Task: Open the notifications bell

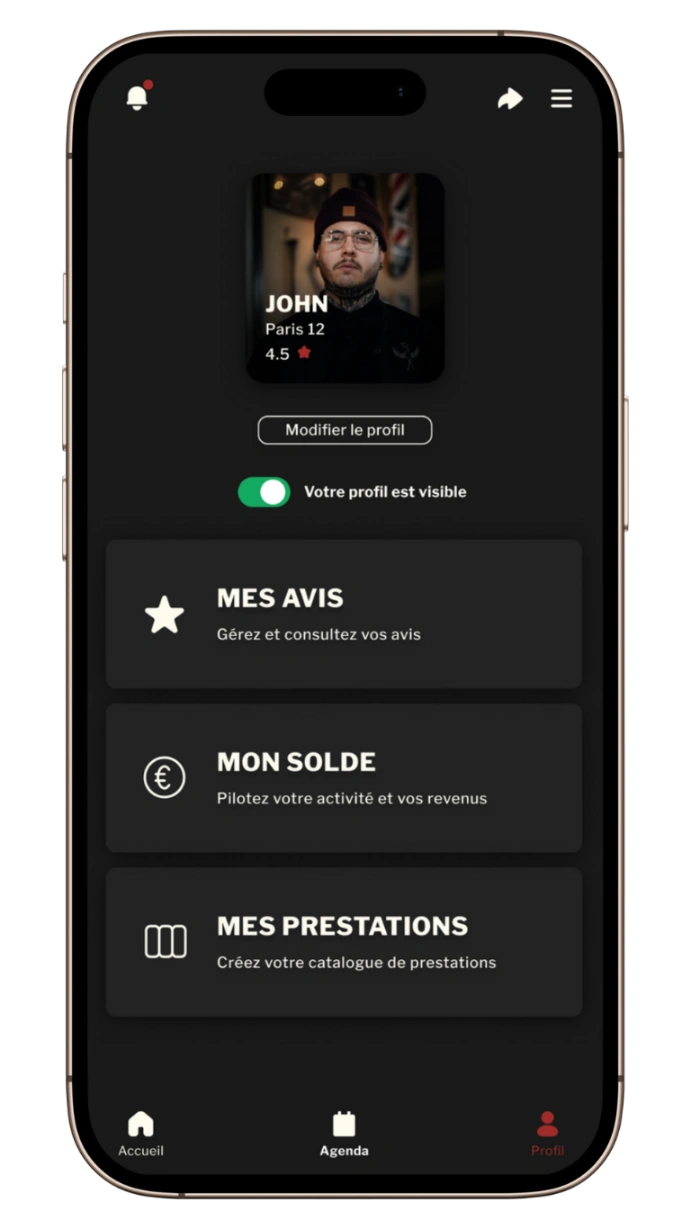Action: [x=137, y=97]
